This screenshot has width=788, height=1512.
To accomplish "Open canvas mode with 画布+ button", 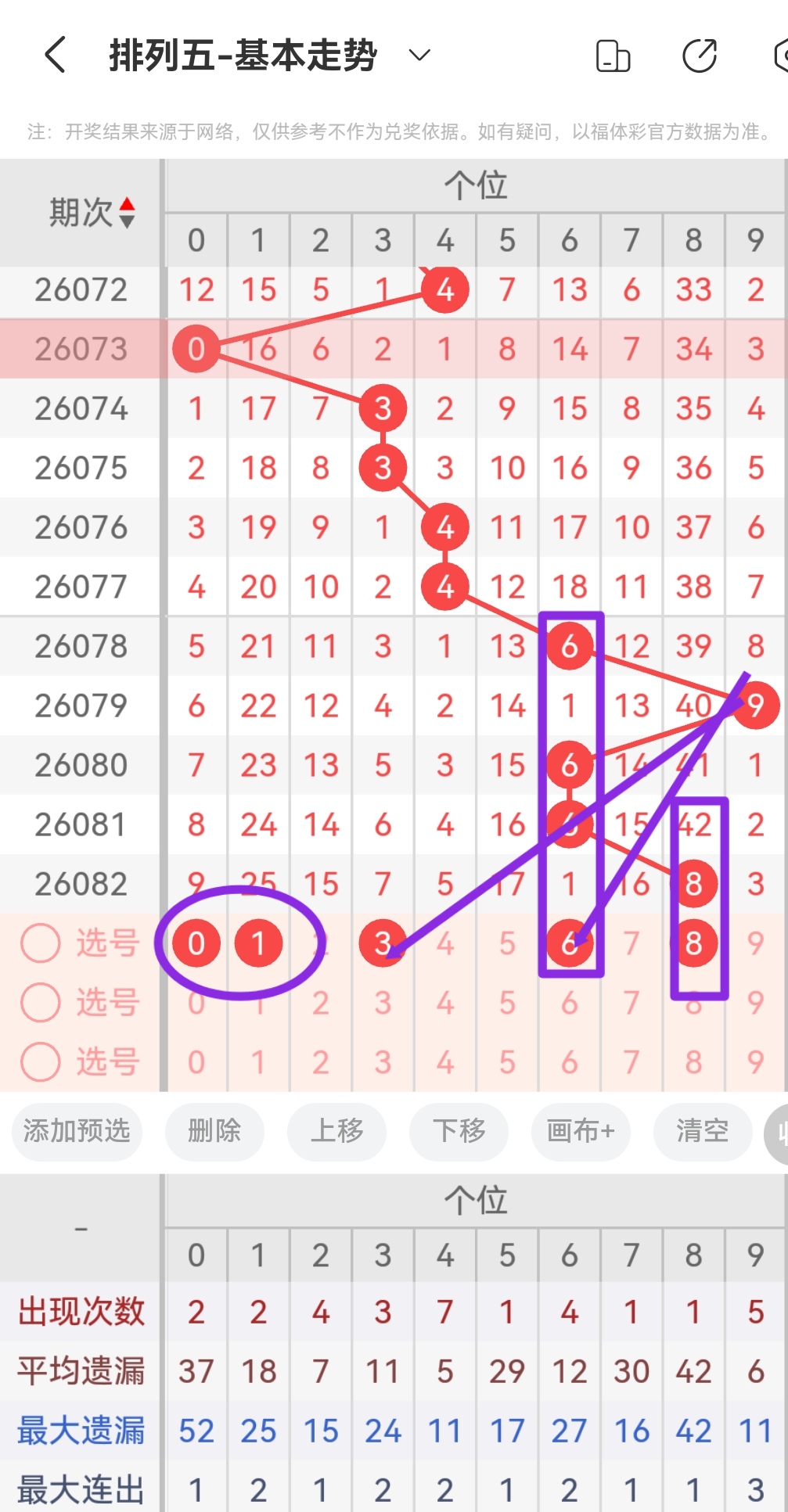I will [x=581, y=1132].
